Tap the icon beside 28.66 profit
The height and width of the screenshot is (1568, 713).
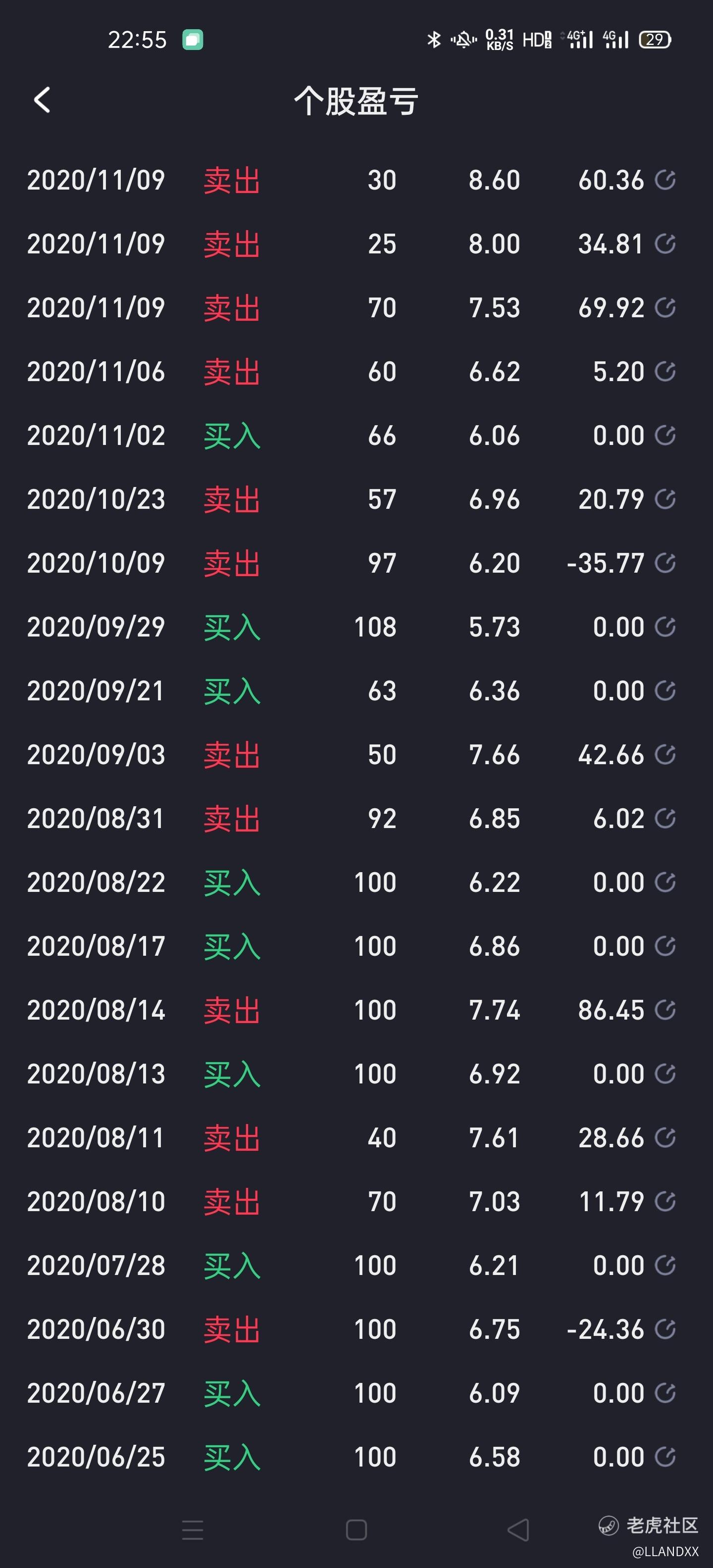[665, 1137]
